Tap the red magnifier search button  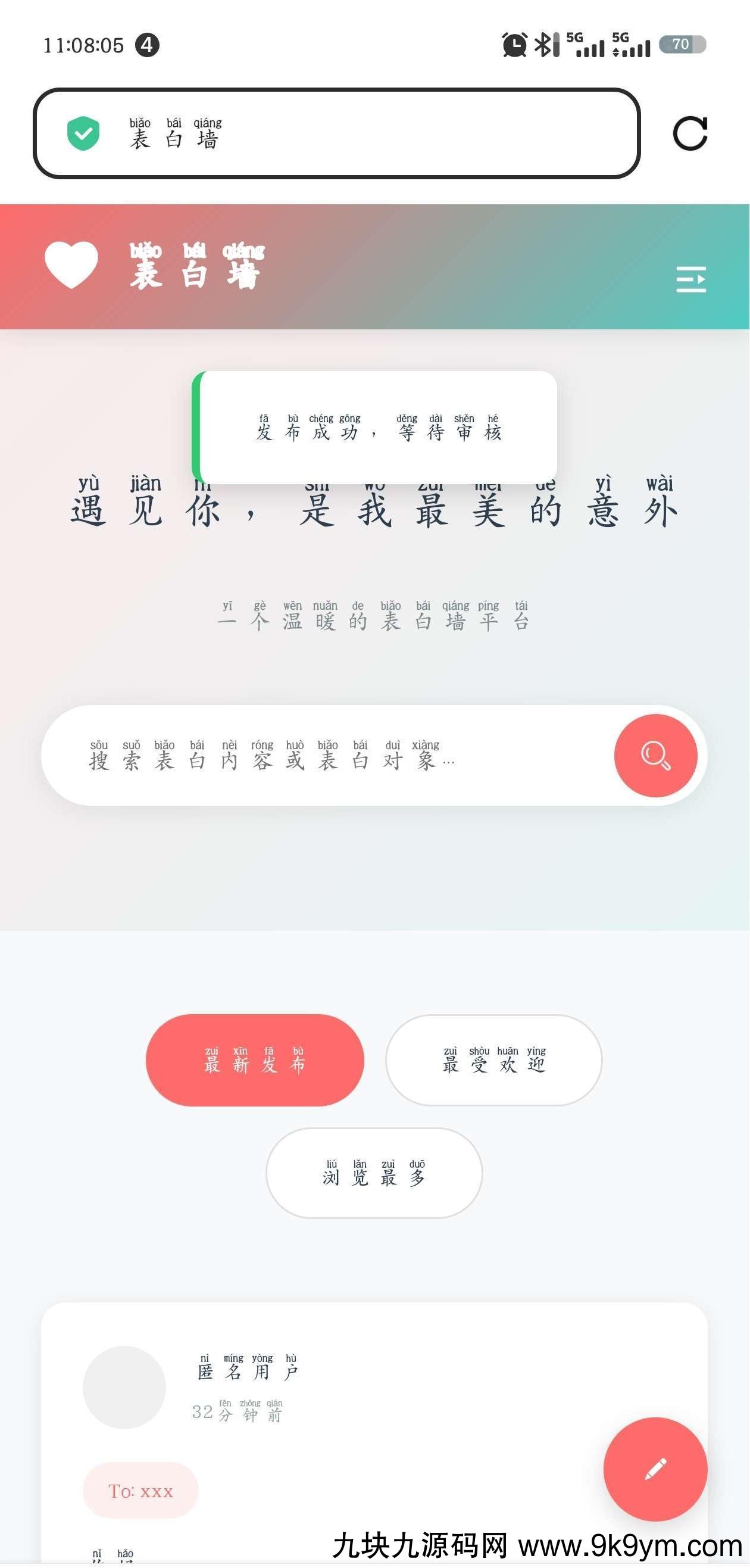pos(655,755)
